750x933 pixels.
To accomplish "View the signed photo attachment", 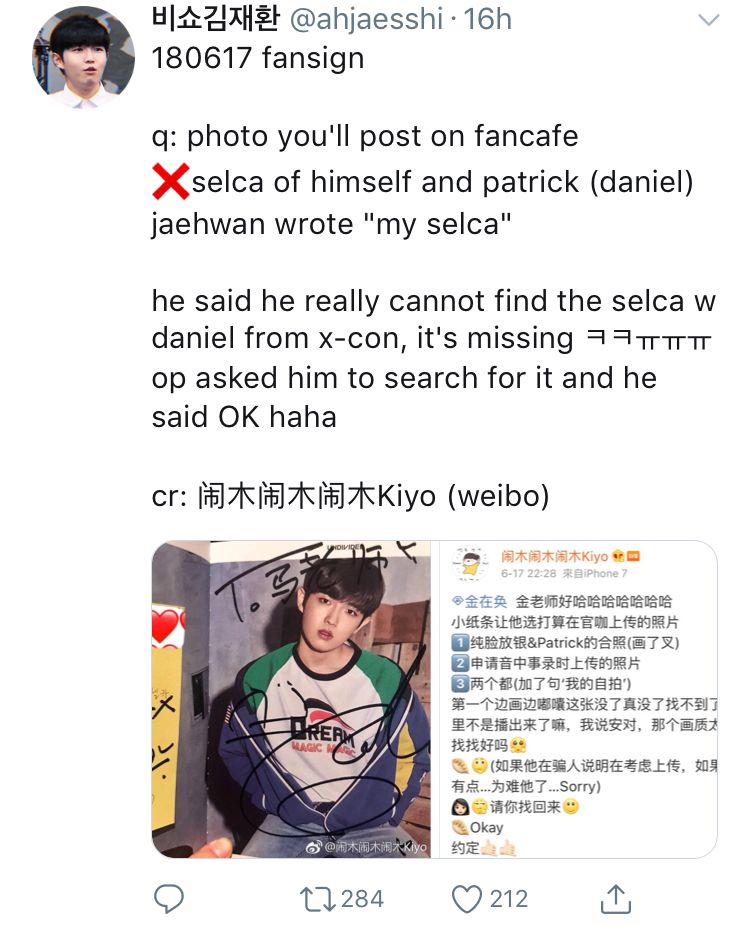I will tap(293, 700).
